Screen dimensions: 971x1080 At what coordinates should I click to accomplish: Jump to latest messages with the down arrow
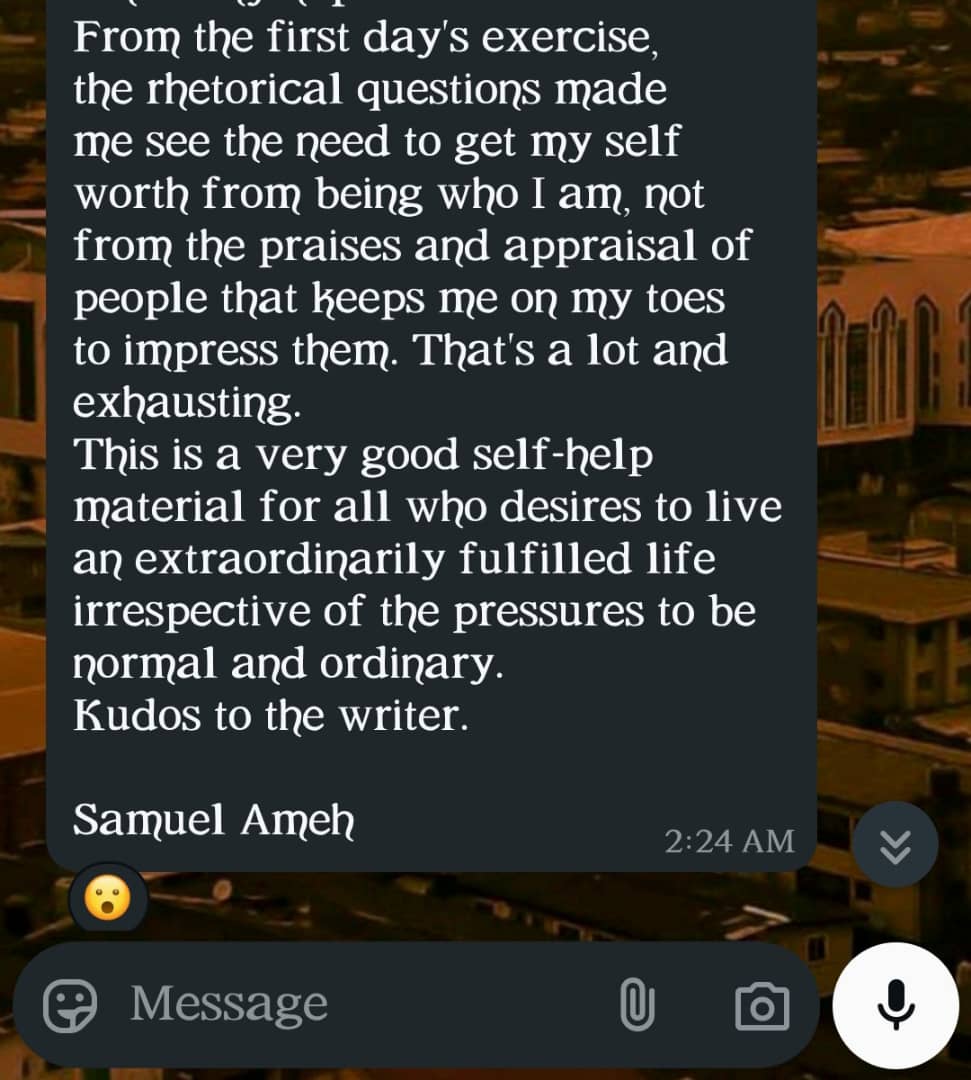(895, 846)
